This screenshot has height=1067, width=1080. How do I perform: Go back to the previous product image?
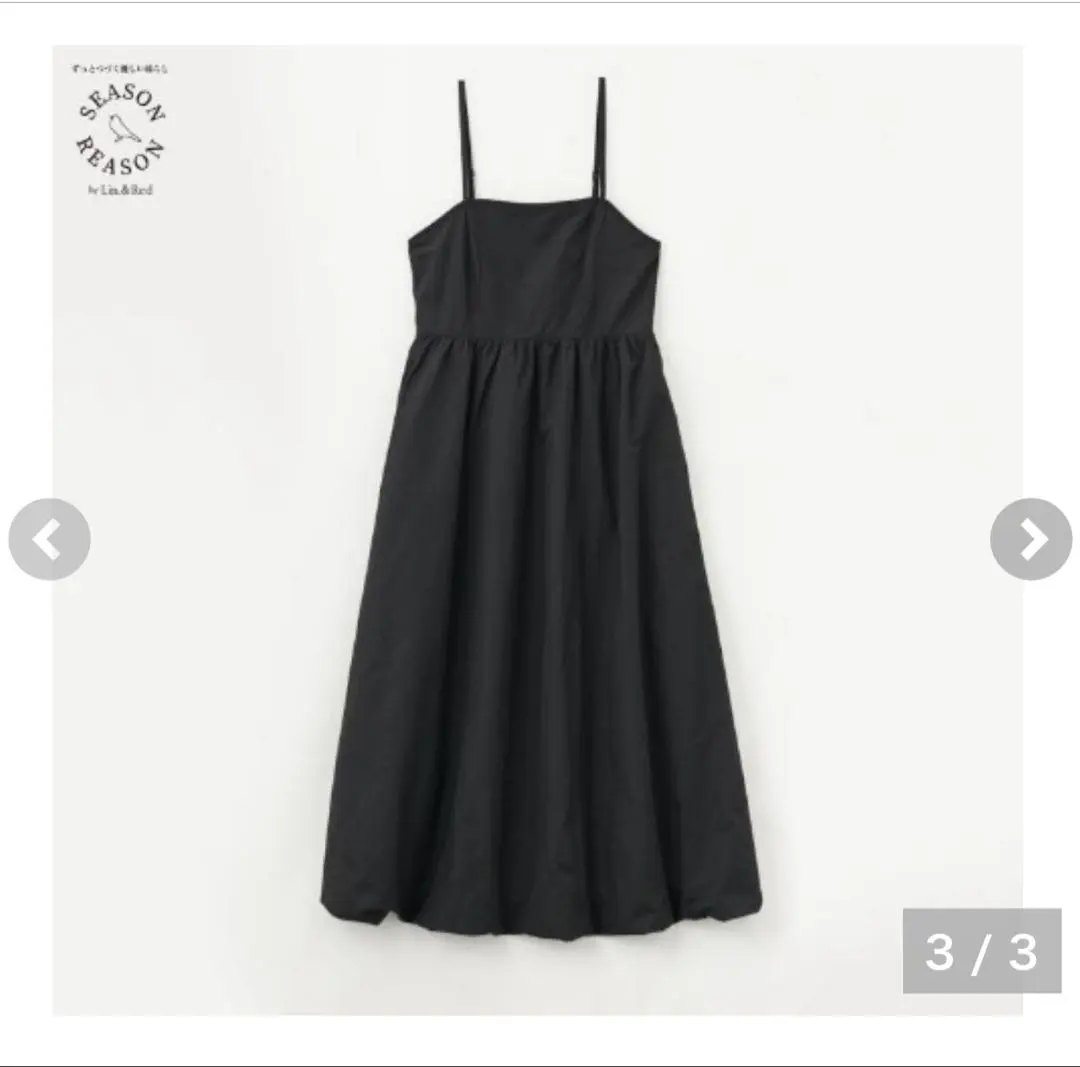click(49, 539)
